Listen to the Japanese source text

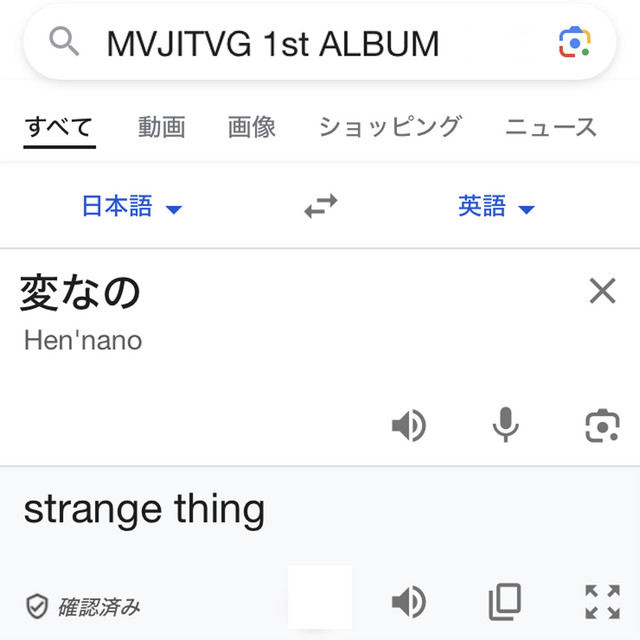coord(408,426)
